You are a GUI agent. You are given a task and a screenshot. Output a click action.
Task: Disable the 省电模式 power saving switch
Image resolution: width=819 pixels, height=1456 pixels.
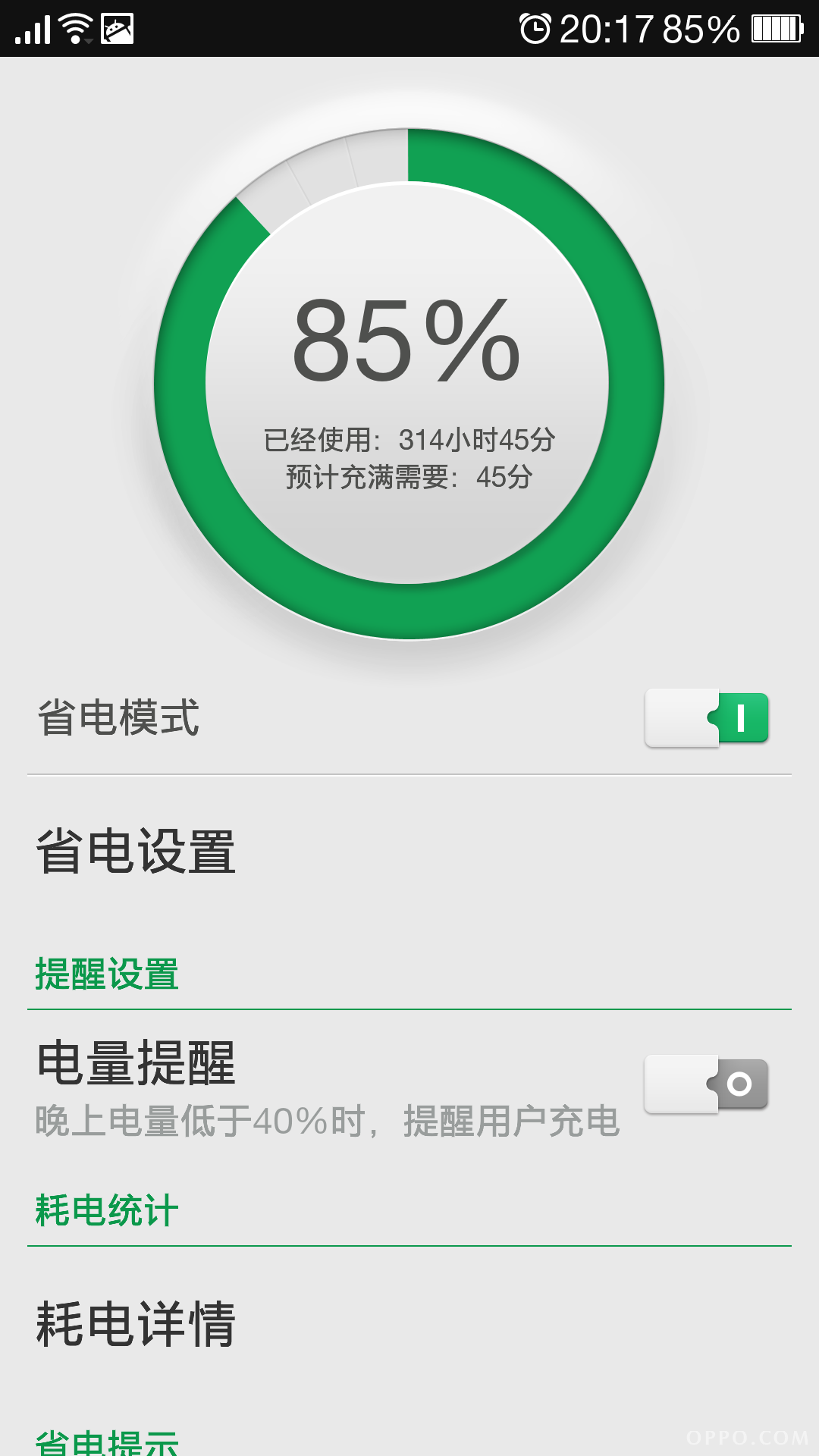click(705, 717)
